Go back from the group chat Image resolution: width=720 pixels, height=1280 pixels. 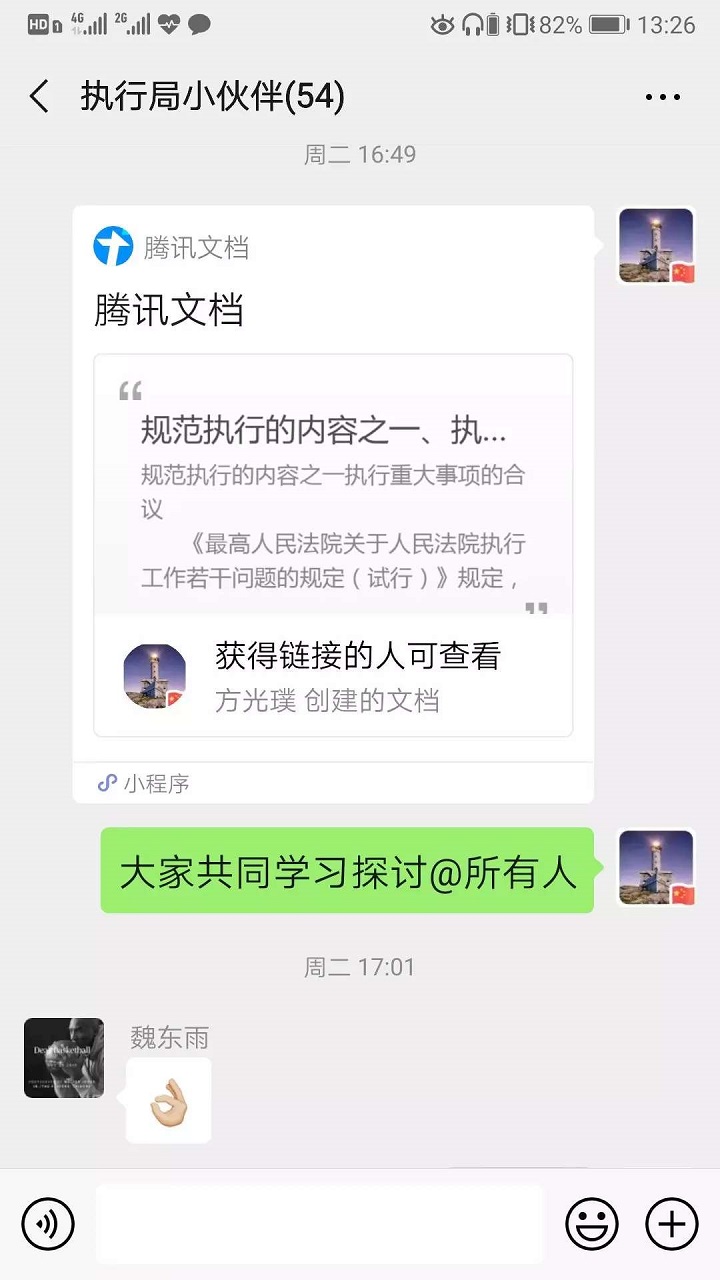pyautogui.click(x=40, y=97)
